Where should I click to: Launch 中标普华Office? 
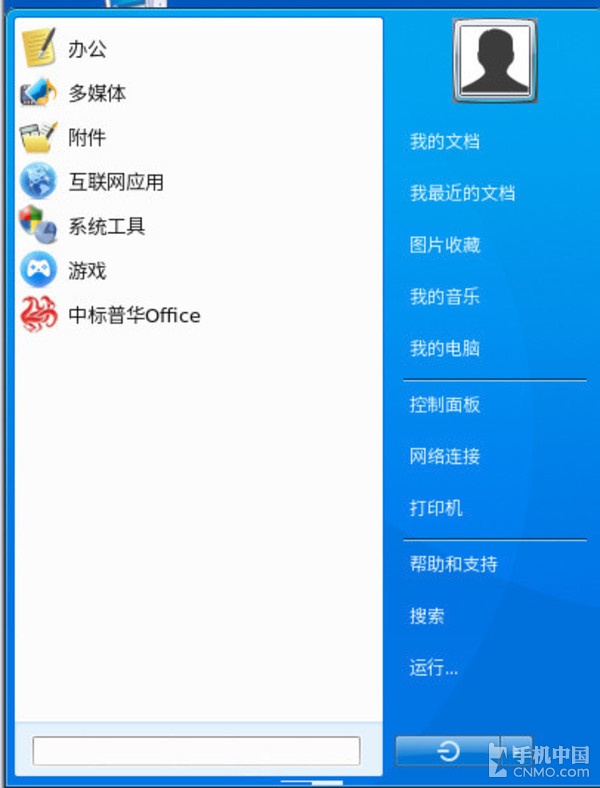(x=134, y=316)
